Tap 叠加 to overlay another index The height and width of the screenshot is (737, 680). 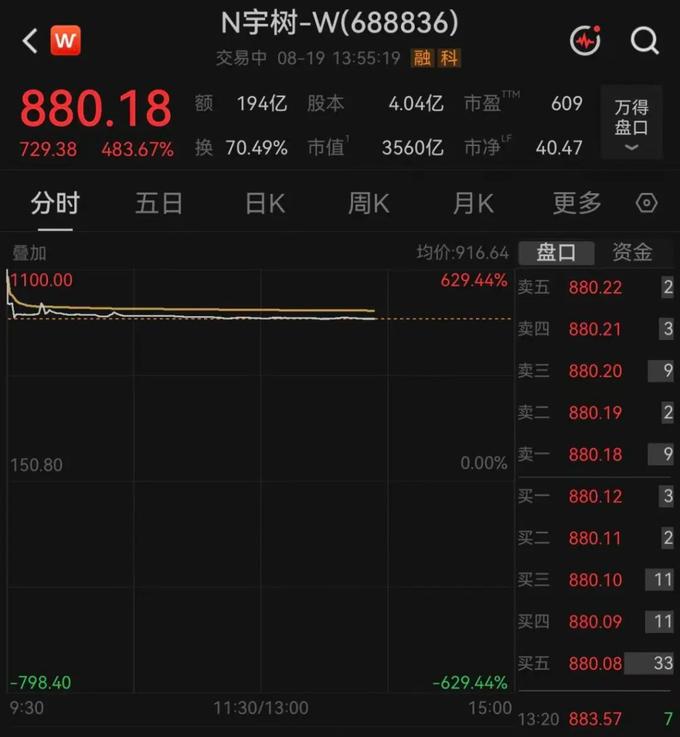point(29,253)
